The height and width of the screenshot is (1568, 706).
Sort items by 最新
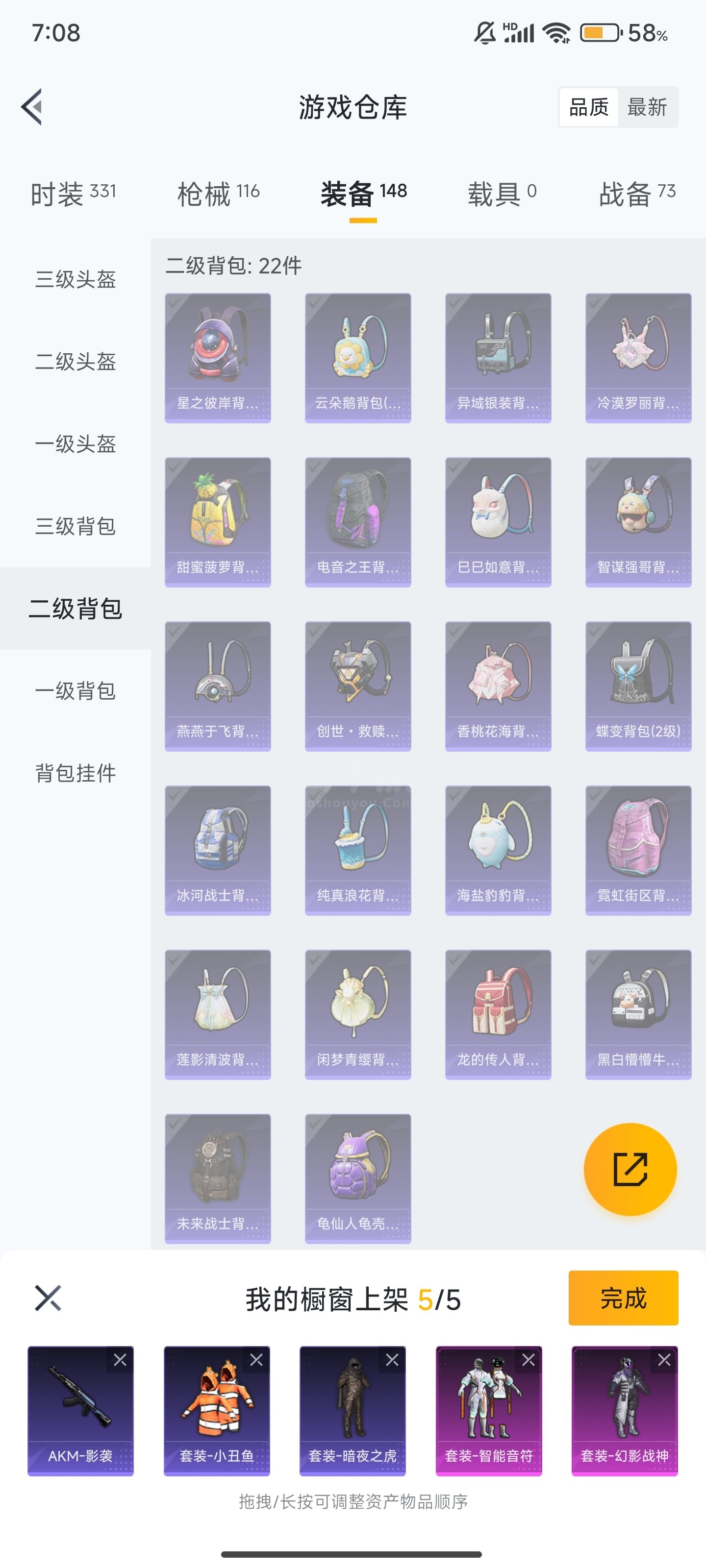pyautogui.click(x=647, y=107)
